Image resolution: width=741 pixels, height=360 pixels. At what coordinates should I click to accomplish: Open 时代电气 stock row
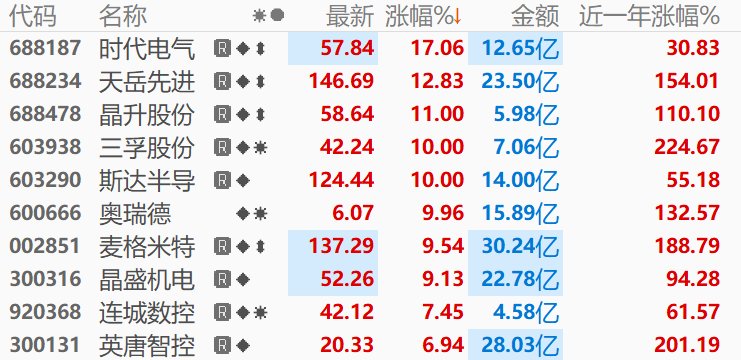(370, 48)
